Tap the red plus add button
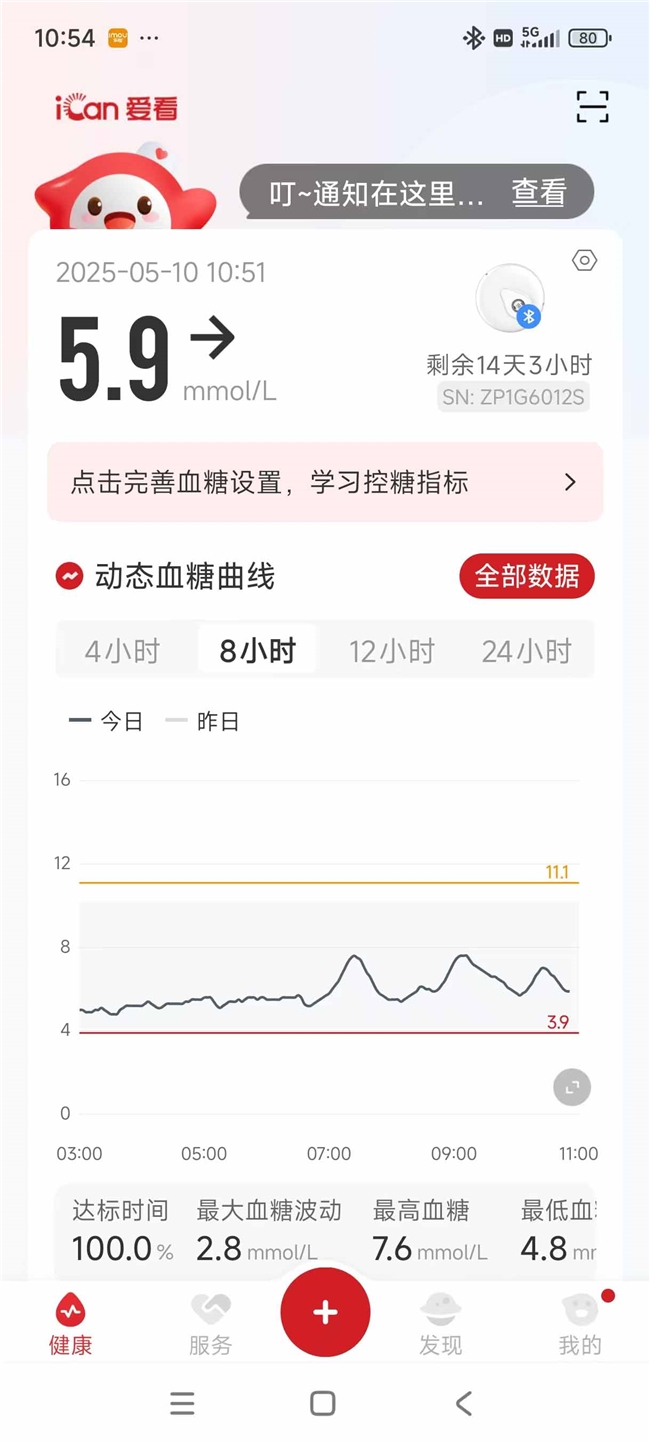The width and height of the screenshot is (650, 1444). click(x=325, y=1313)
